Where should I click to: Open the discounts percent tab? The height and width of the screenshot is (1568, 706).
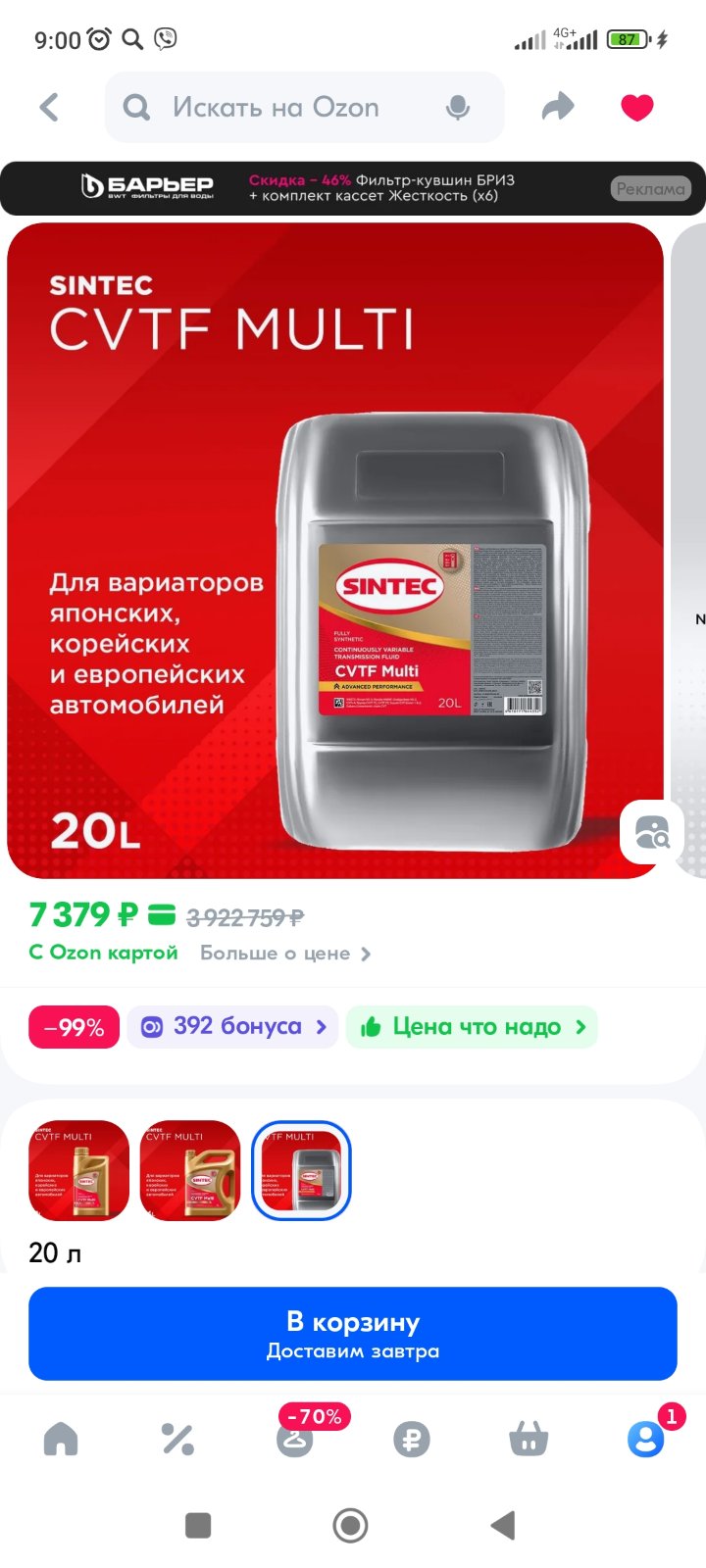pos(177,1439)
